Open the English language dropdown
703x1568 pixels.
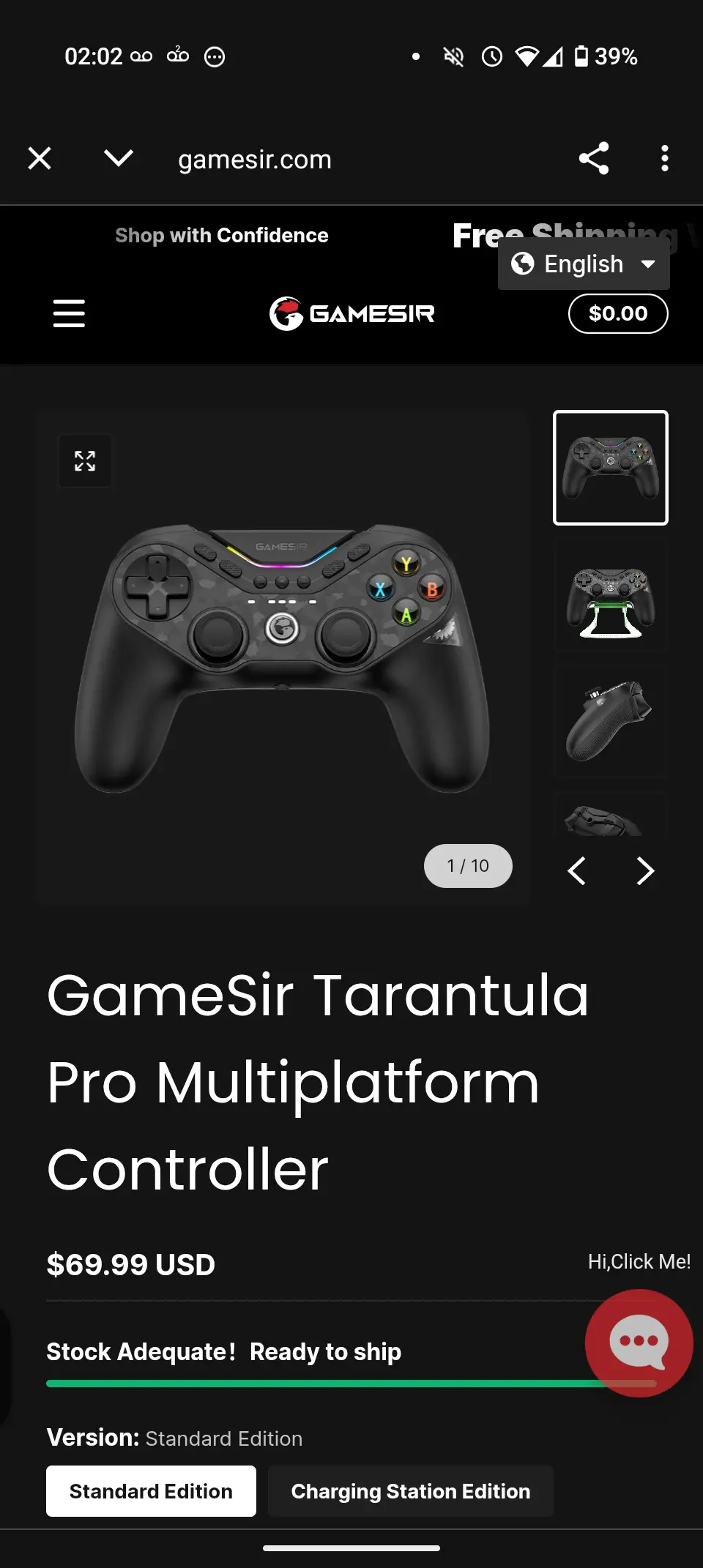coord(584,264)
